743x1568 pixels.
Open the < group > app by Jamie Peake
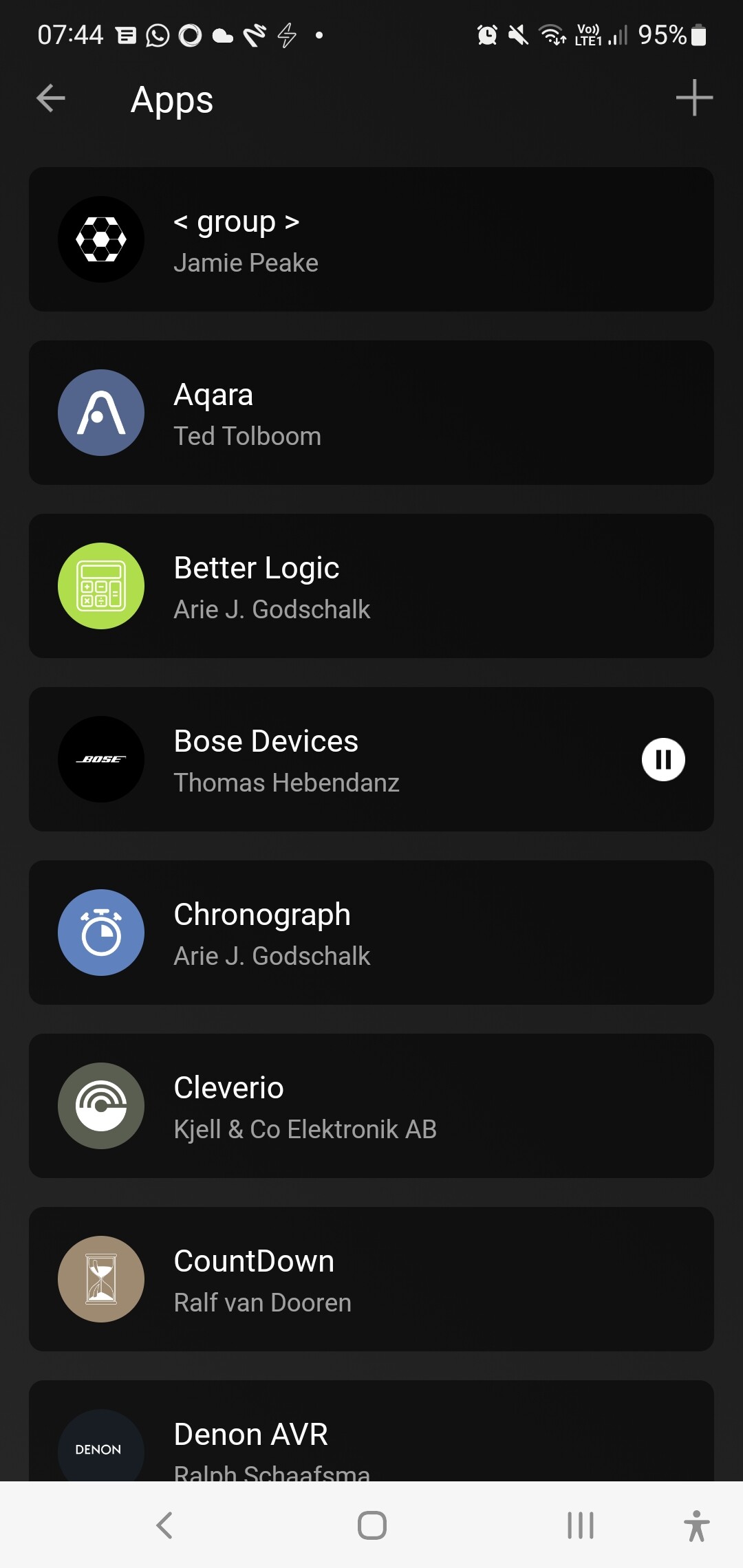point(371,239)
